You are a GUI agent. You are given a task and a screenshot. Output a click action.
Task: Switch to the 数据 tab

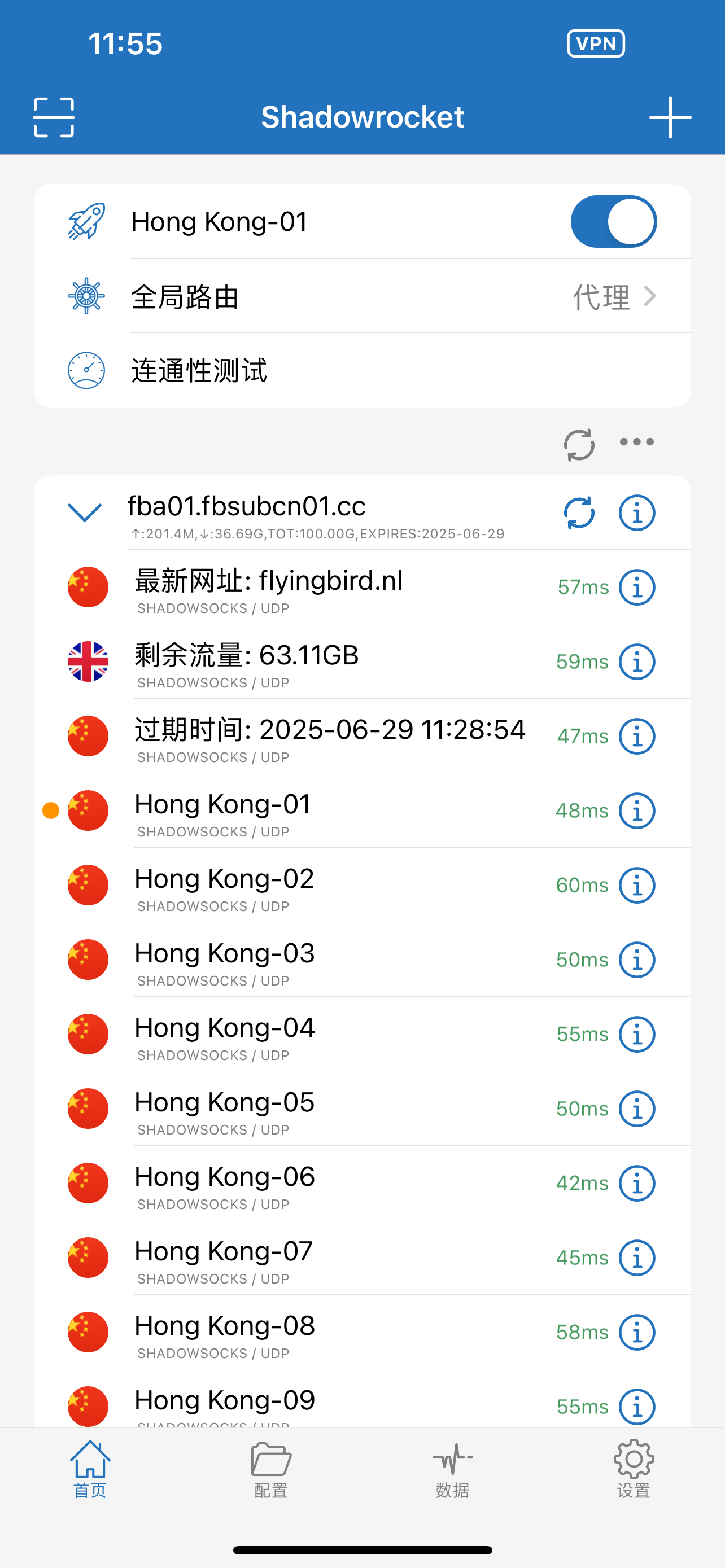point(452,1469)
